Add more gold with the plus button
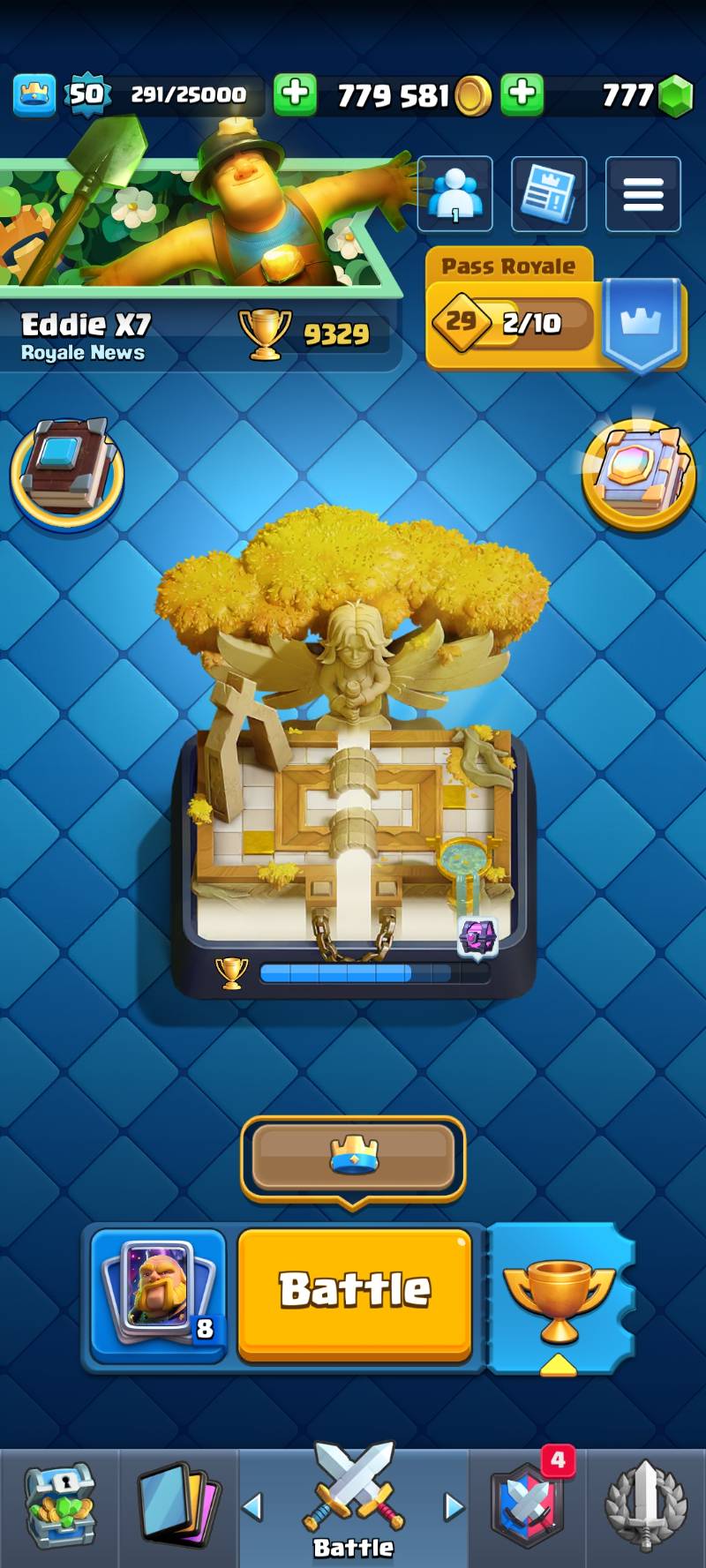 pyautogui.click(x=522, y=94)
